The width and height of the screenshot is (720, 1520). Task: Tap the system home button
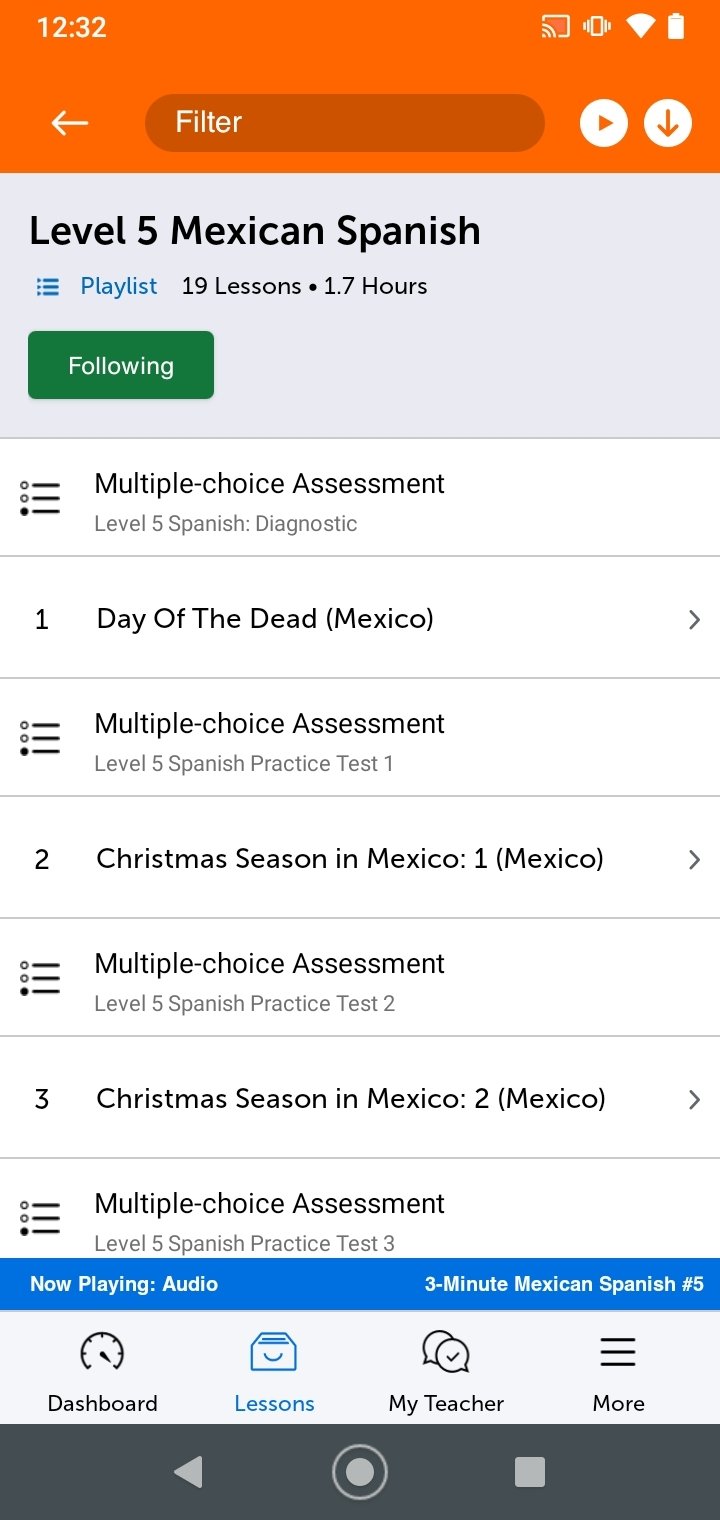[360, 1472]
